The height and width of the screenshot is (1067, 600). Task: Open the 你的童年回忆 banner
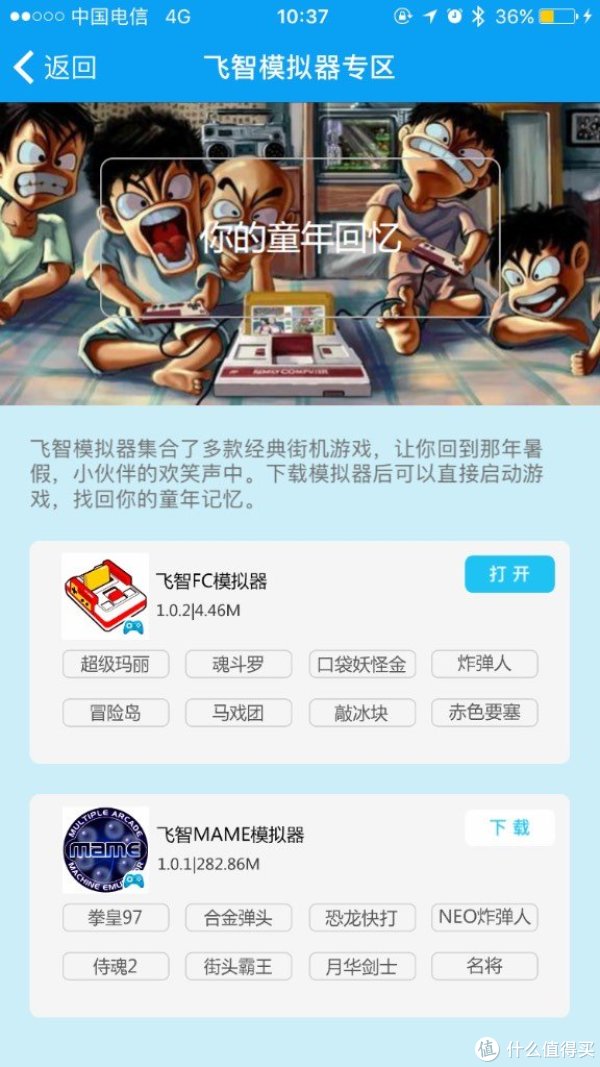(300, 240)
